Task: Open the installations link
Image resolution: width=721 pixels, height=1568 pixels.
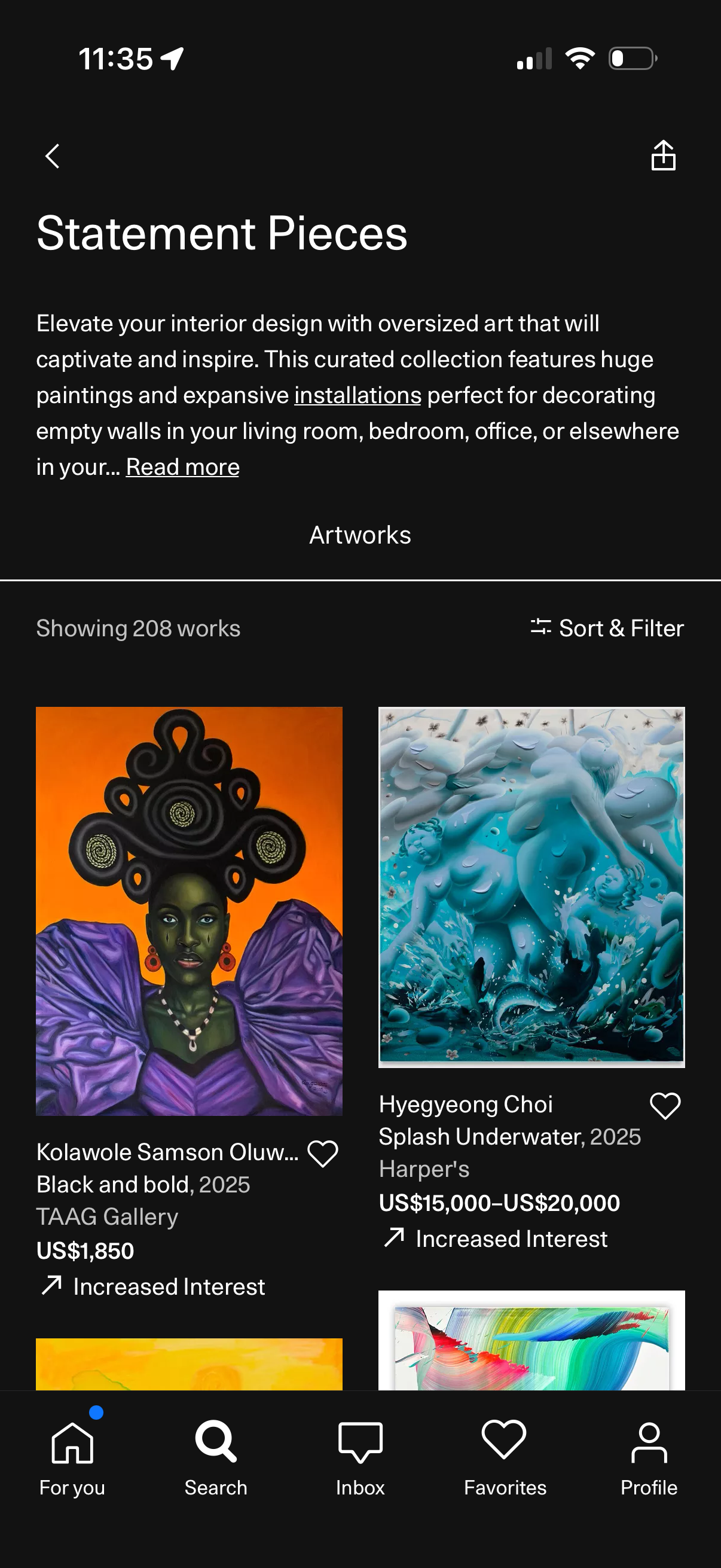Action: click(357, 395)
